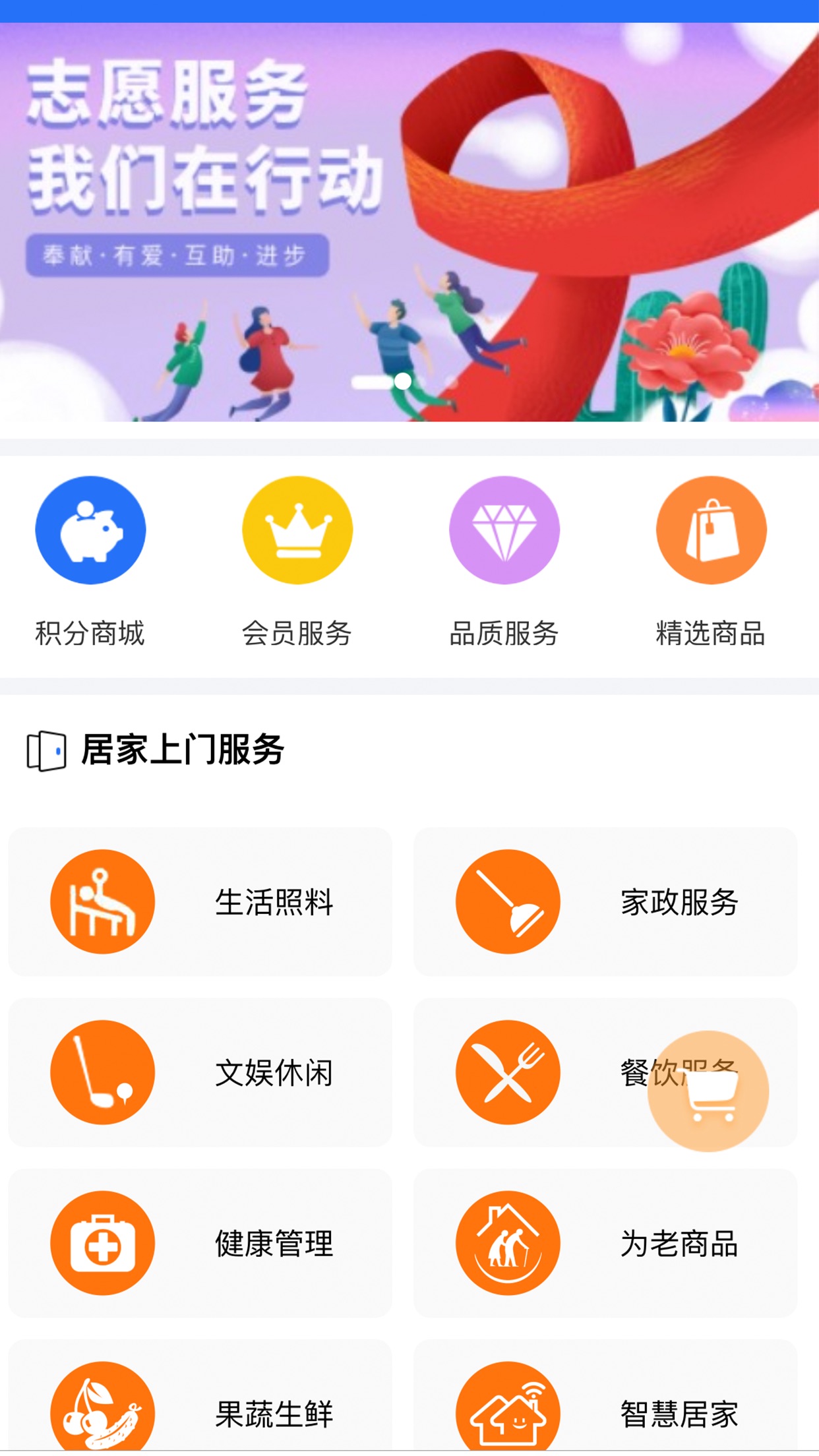Tap the 健康管理 label
The height and width of the screenshot is (1456, 819).
[x=273, y=1244]
